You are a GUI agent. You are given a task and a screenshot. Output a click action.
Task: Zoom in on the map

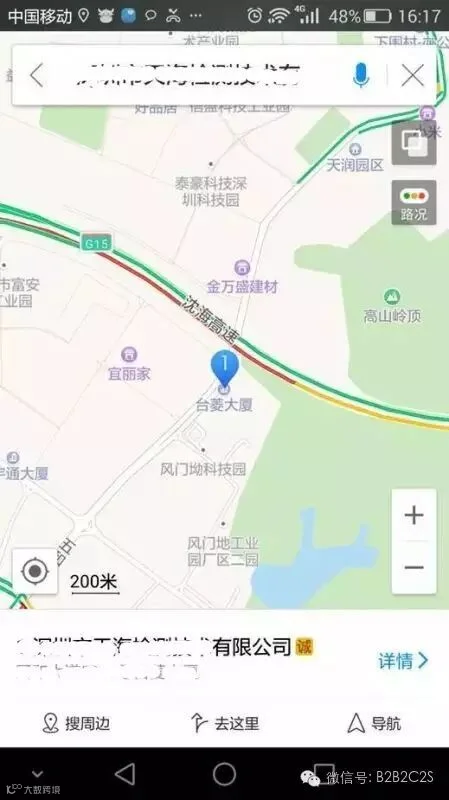pyautogui.click(x=414, y=515)
